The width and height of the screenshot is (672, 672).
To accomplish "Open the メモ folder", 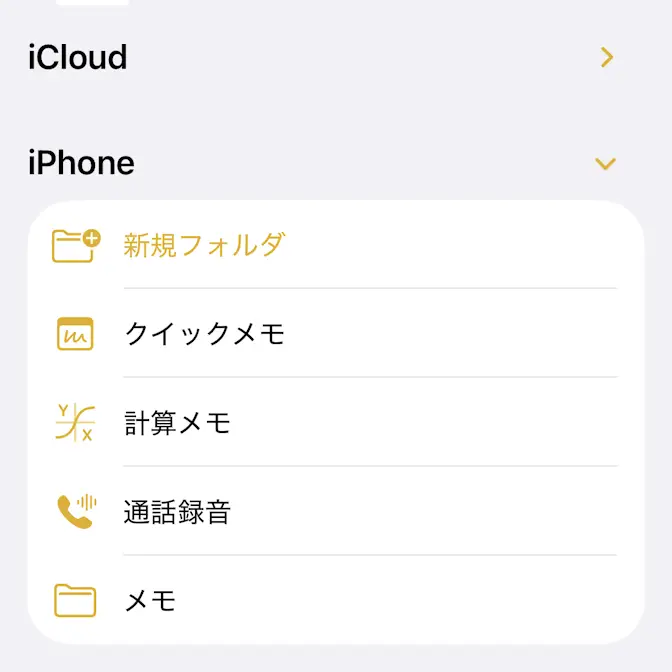I will click(150, 601).
